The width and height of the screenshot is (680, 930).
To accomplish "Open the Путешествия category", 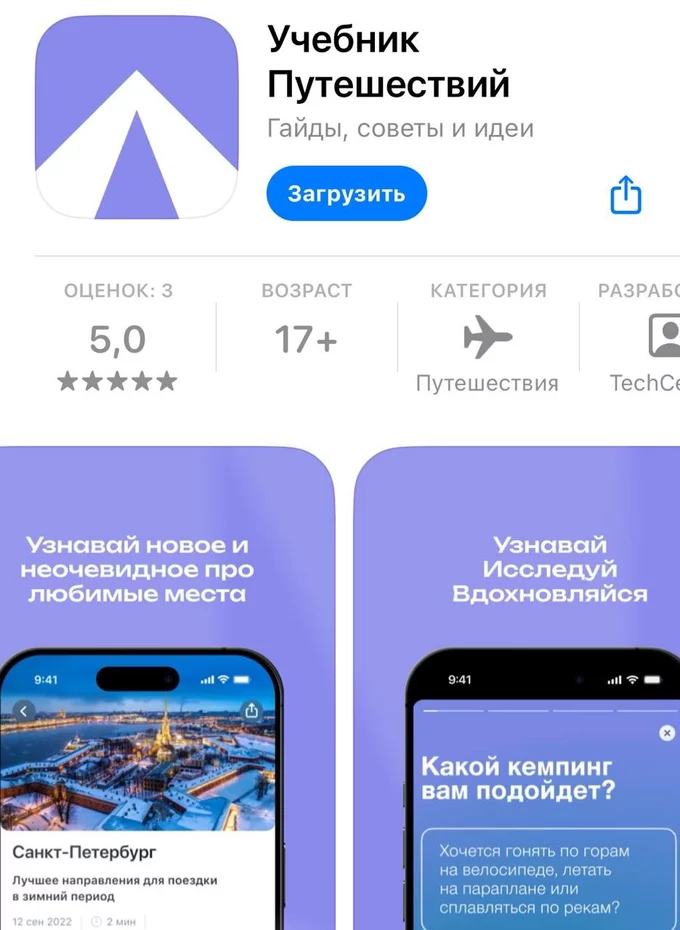I will 487,340.
